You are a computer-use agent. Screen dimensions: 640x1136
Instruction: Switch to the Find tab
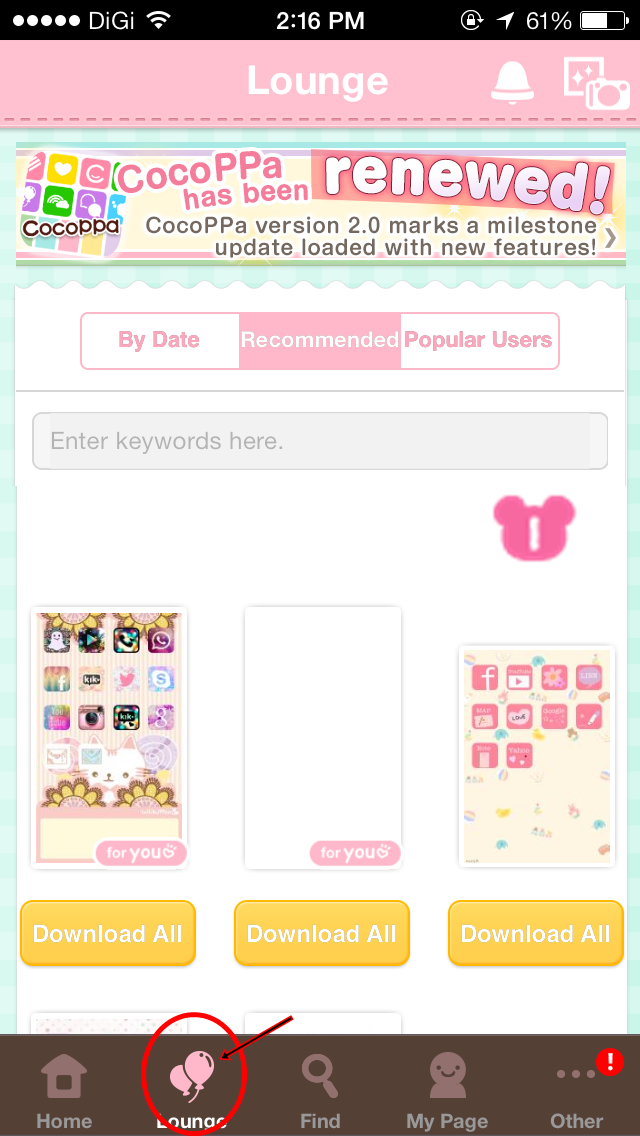tap(320, 1087)
